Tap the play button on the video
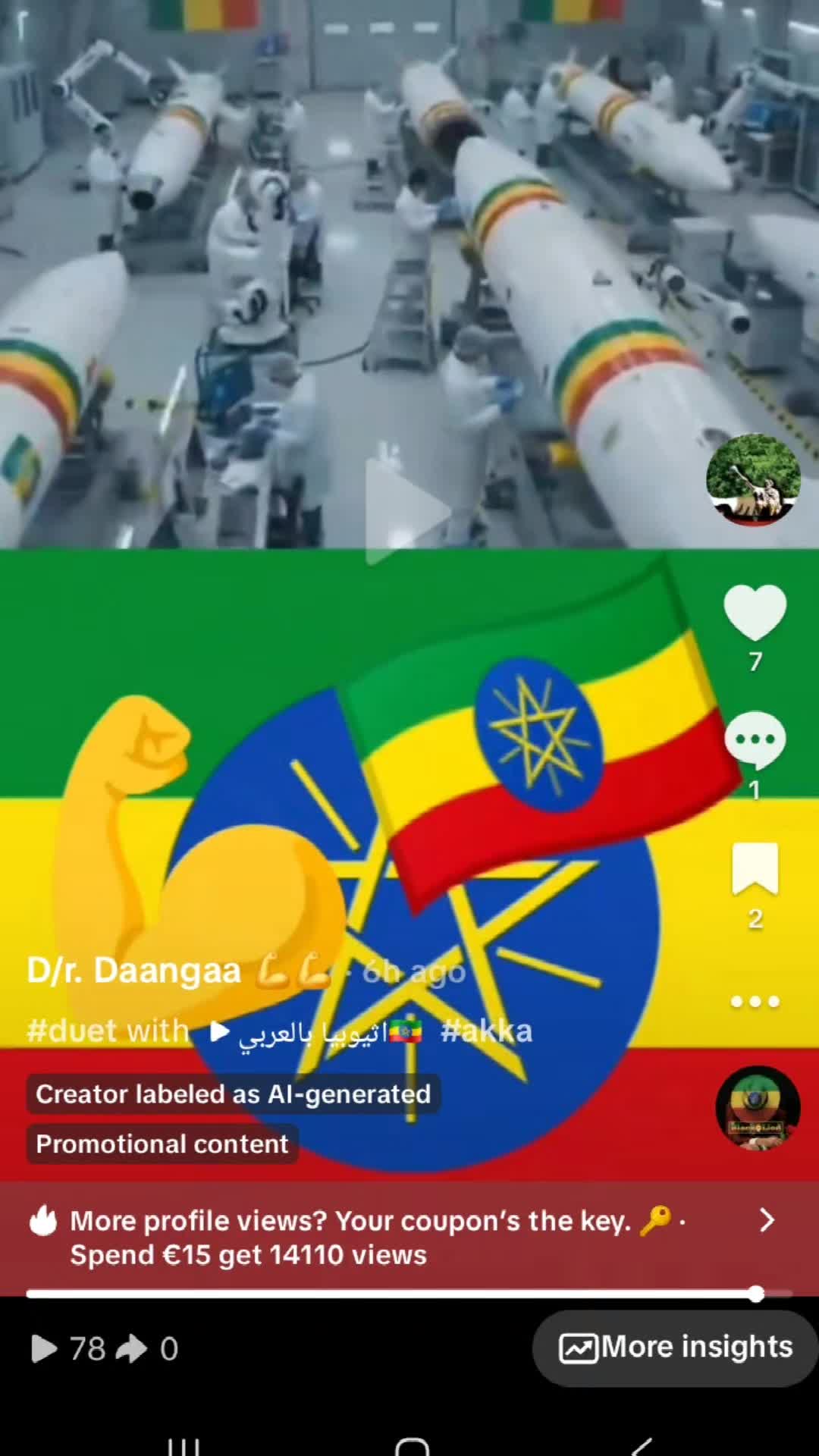This screenshot has width=819, height=1456. click(408, 510)
